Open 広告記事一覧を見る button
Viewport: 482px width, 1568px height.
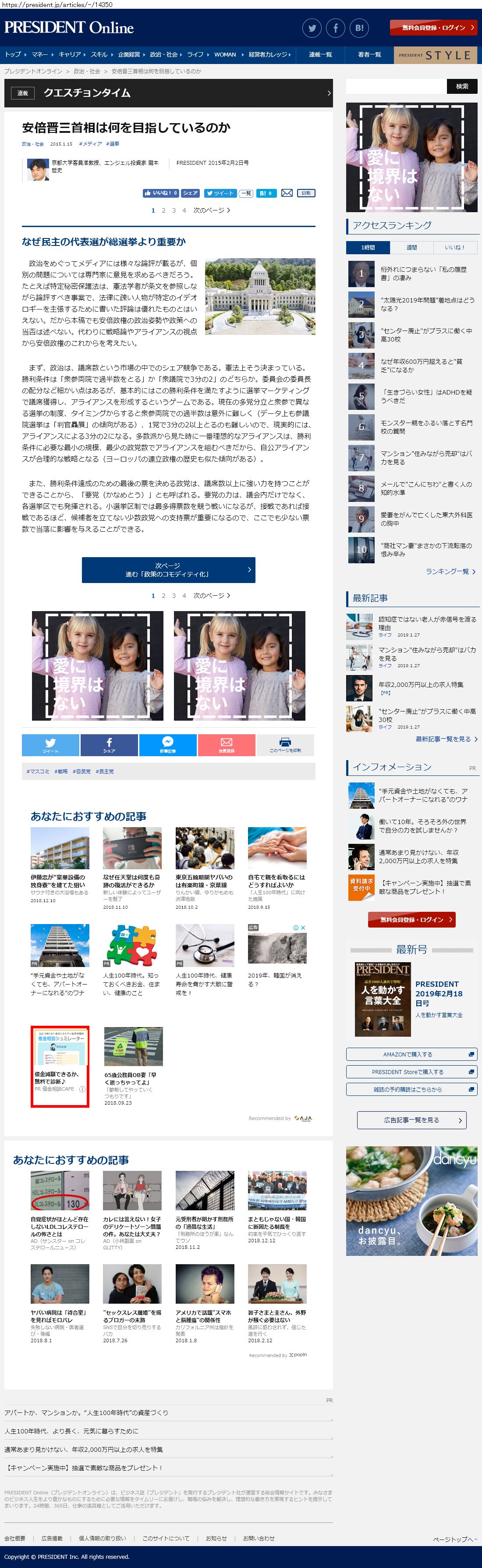(x=411, y=1120)
